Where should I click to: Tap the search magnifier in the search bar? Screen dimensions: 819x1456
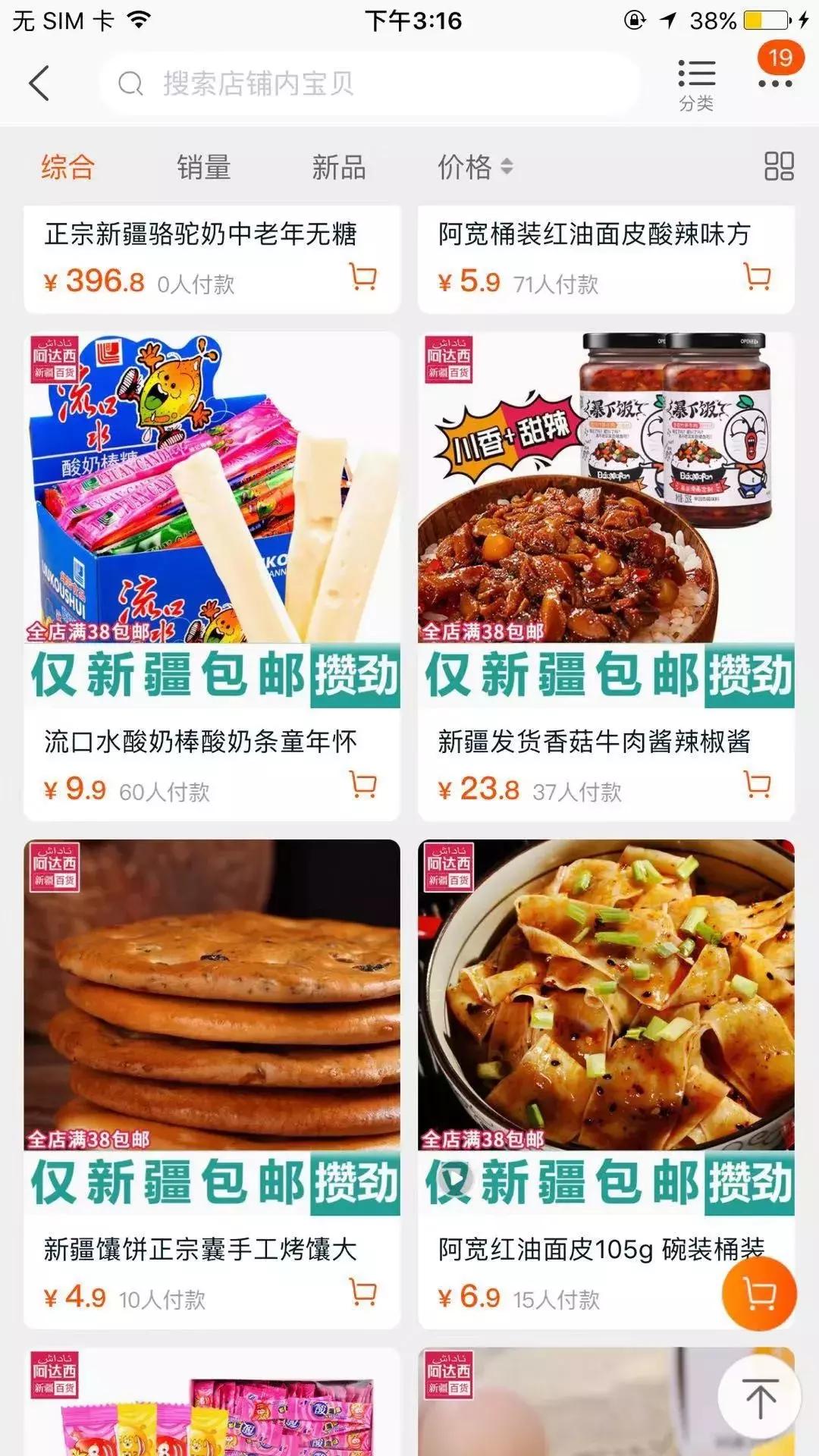click(130, 82)
